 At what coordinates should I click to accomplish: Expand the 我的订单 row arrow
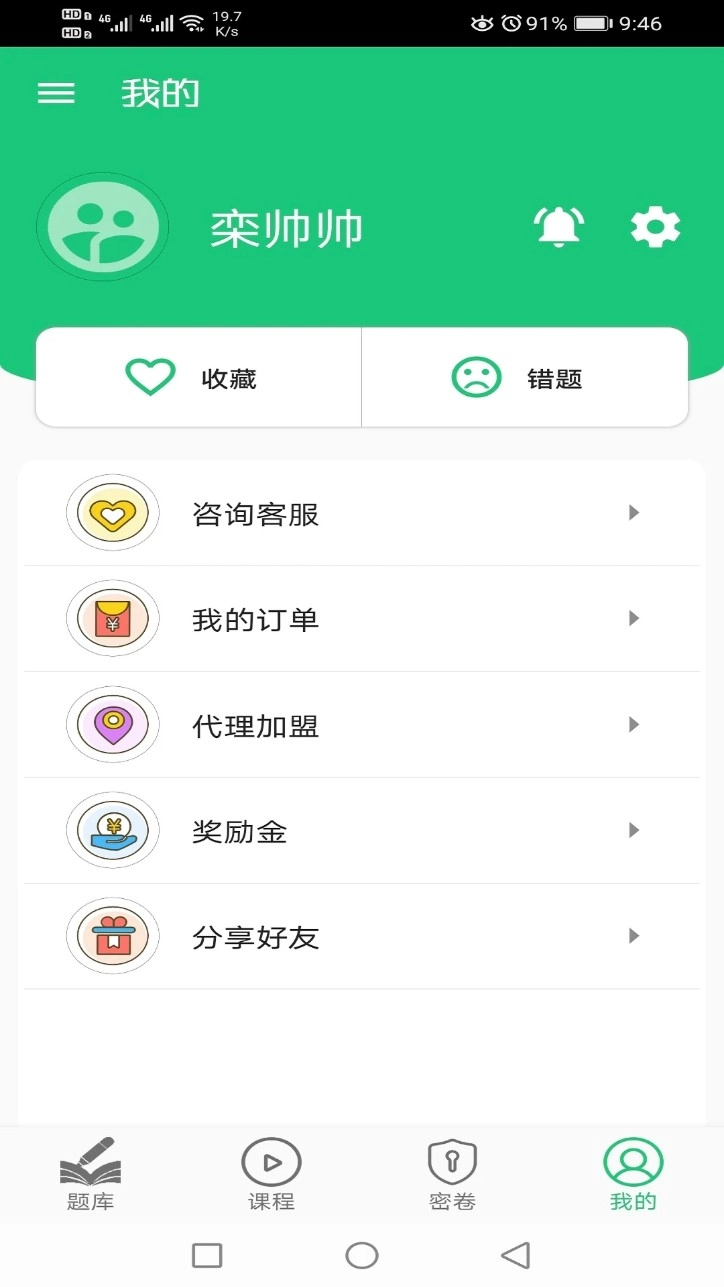pos(633,618)
